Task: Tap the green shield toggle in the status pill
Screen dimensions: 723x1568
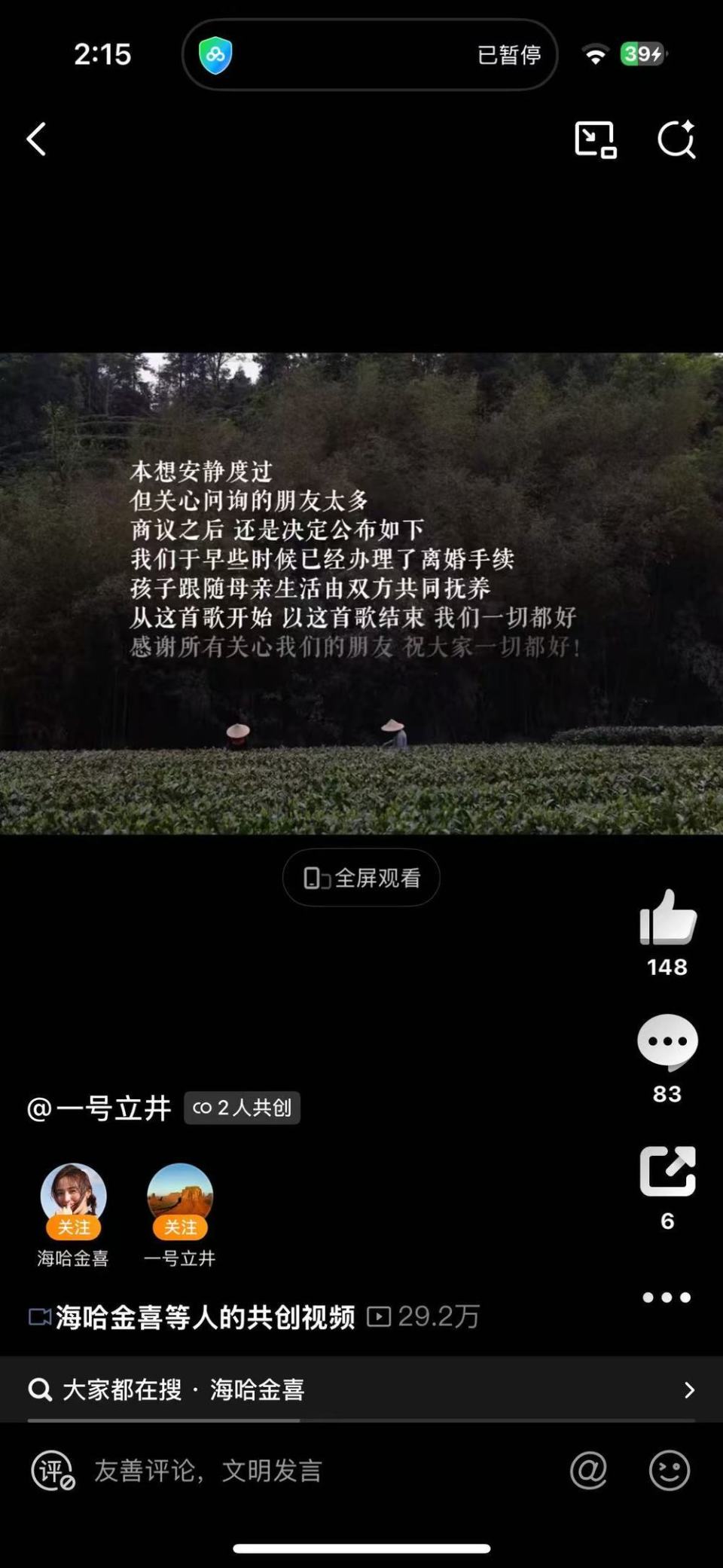Action: click(215, 54)
